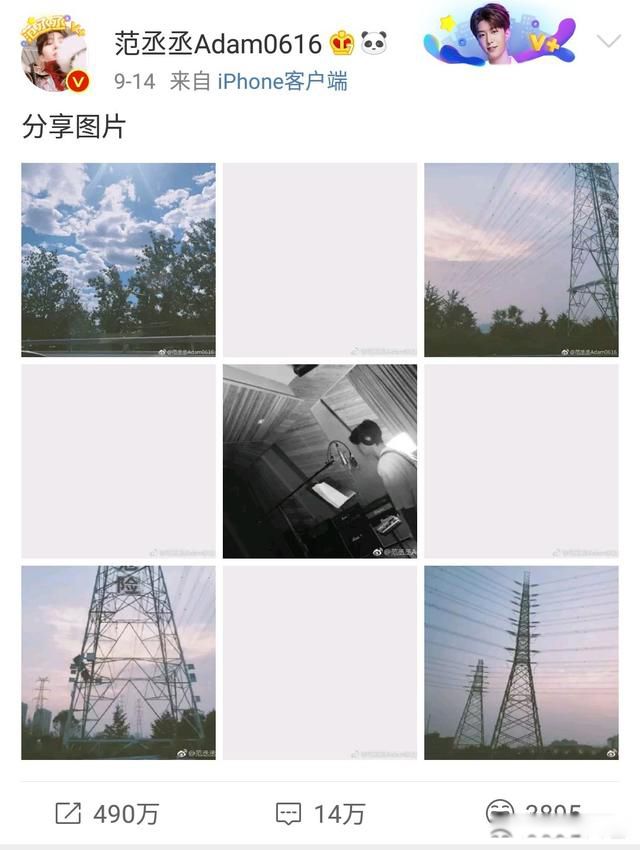The image size is (640, 850).
Task: View the clouds and trees photo
Action: point(118,260)
